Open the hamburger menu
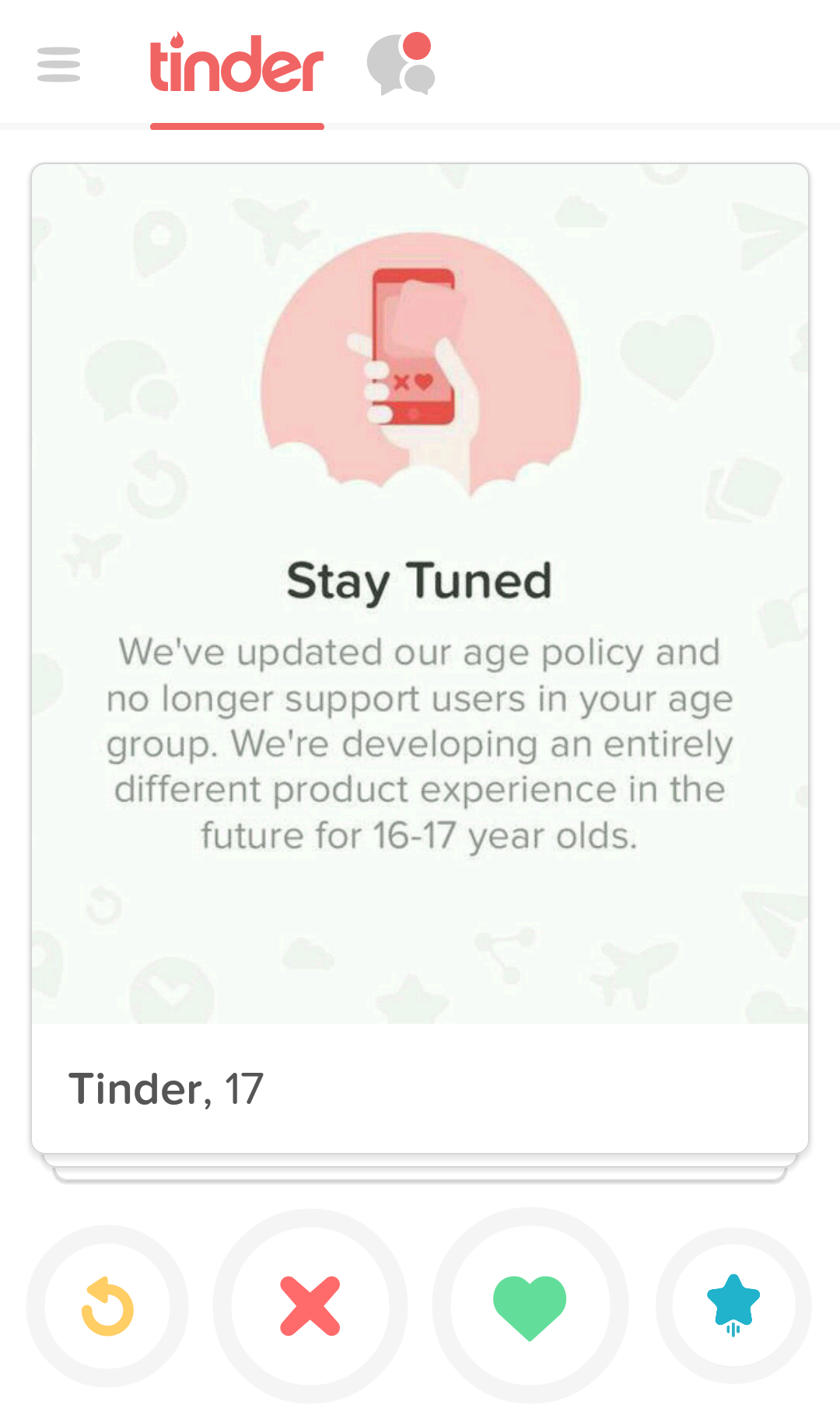 [58, 65]
